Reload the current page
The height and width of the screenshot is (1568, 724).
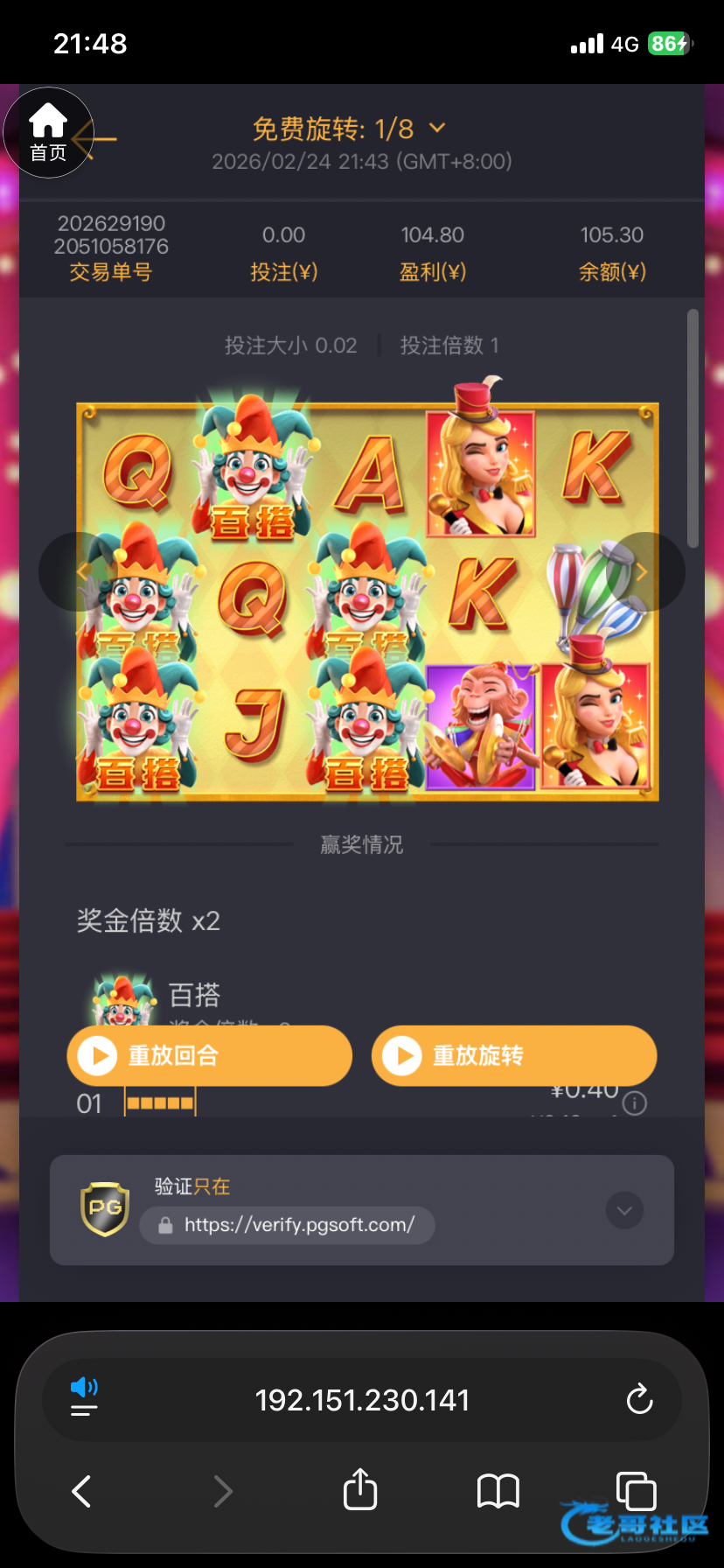coord(639,1399)
